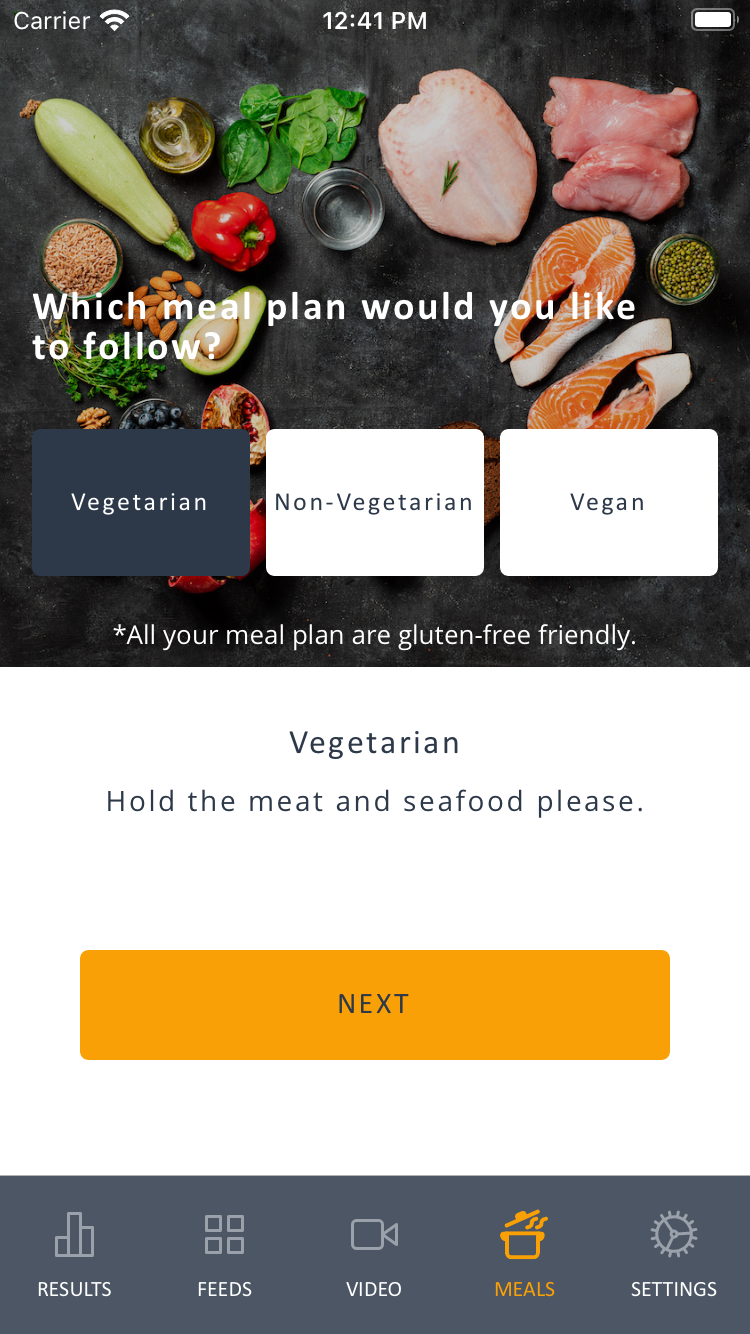
Task: Switch to the Results tab
Action: pos(75,1254)
